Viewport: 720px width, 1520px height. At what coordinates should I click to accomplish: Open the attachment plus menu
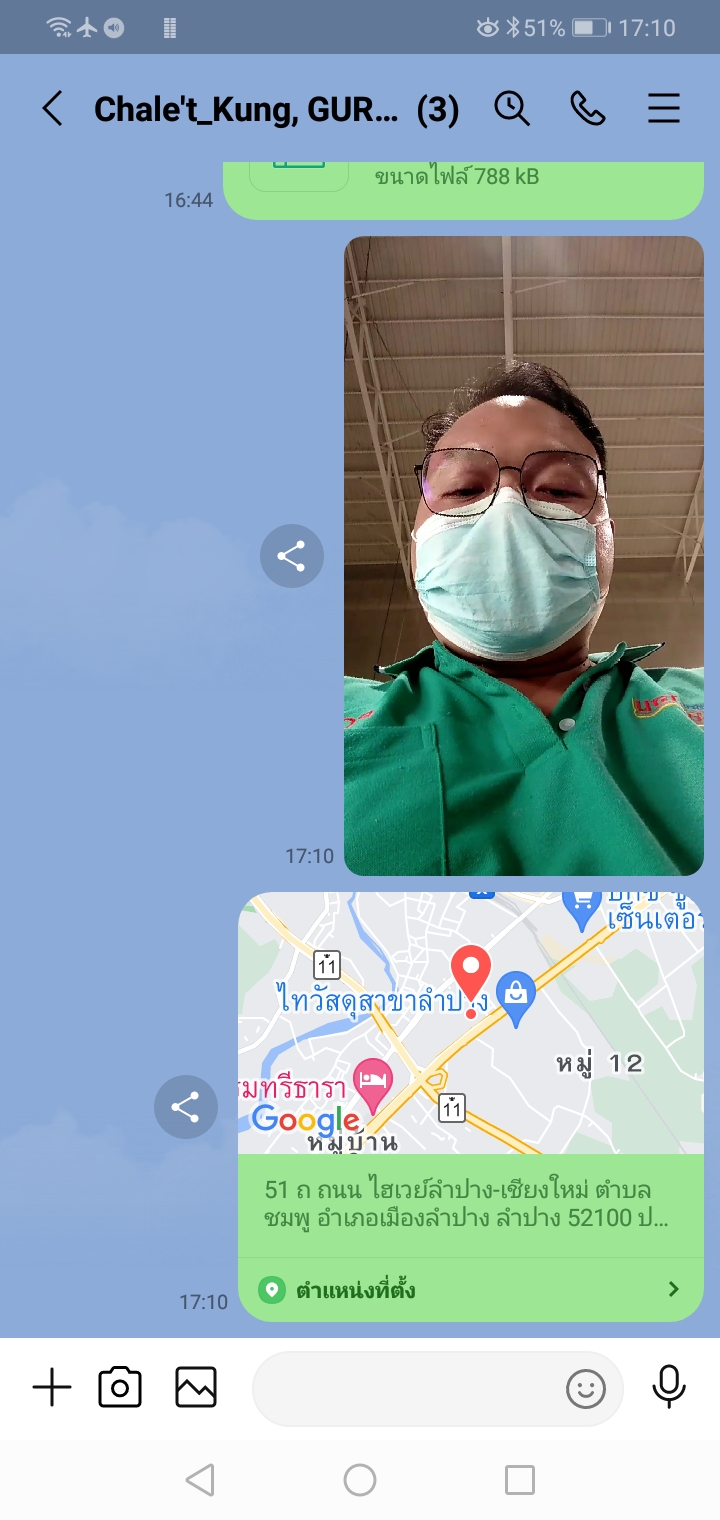52,1388
